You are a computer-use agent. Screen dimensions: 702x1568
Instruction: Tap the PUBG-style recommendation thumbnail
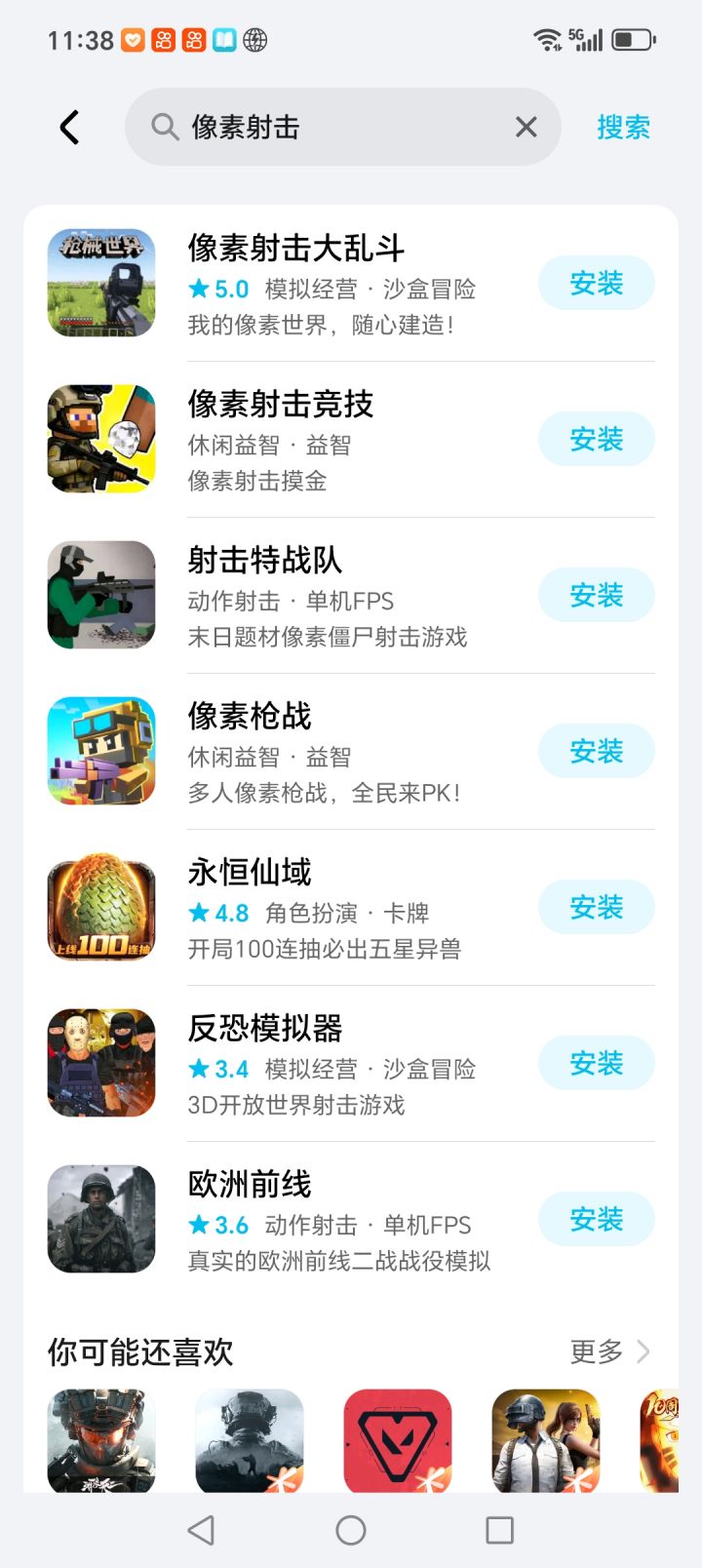[x=543, y=1440]
